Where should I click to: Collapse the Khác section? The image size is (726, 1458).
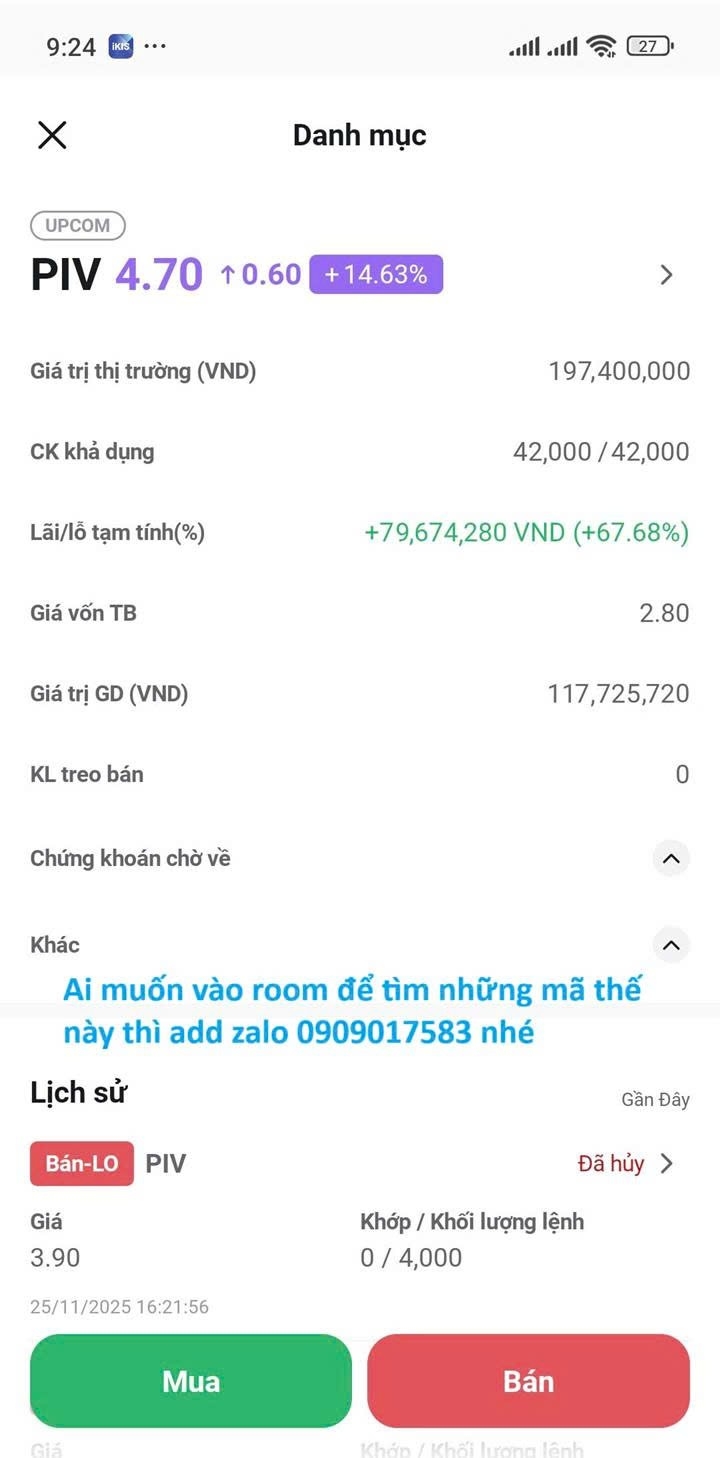671,944
